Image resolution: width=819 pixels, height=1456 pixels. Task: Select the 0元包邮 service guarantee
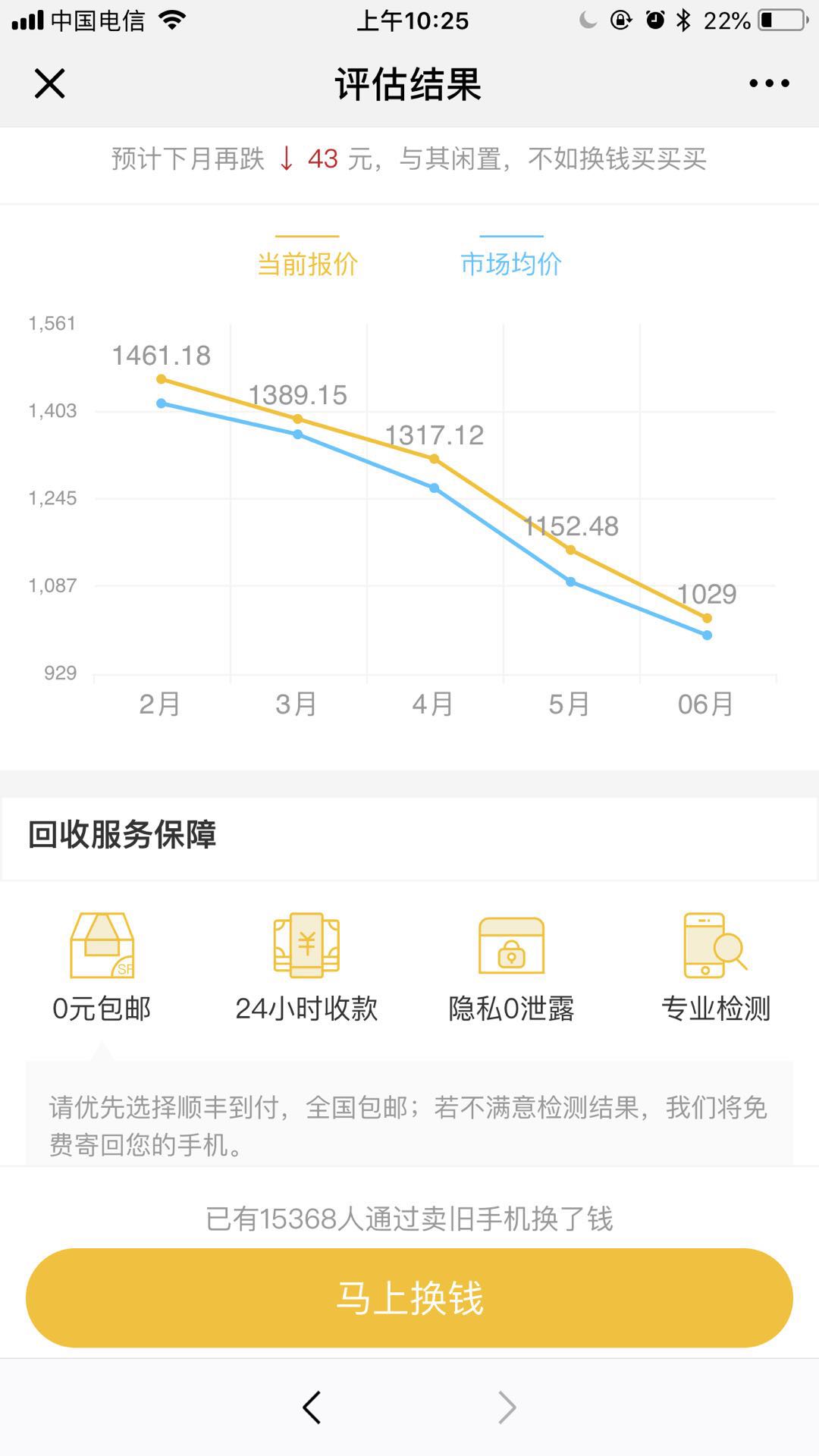[x=102, y=968]
